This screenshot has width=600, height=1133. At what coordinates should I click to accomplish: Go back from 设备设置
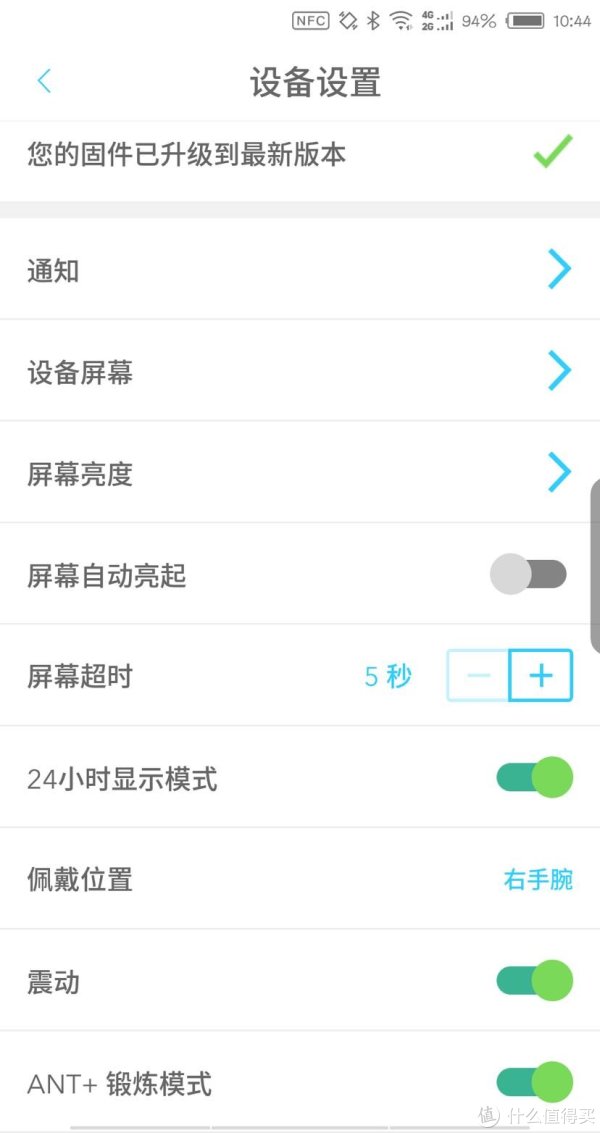tap(44, 81)
